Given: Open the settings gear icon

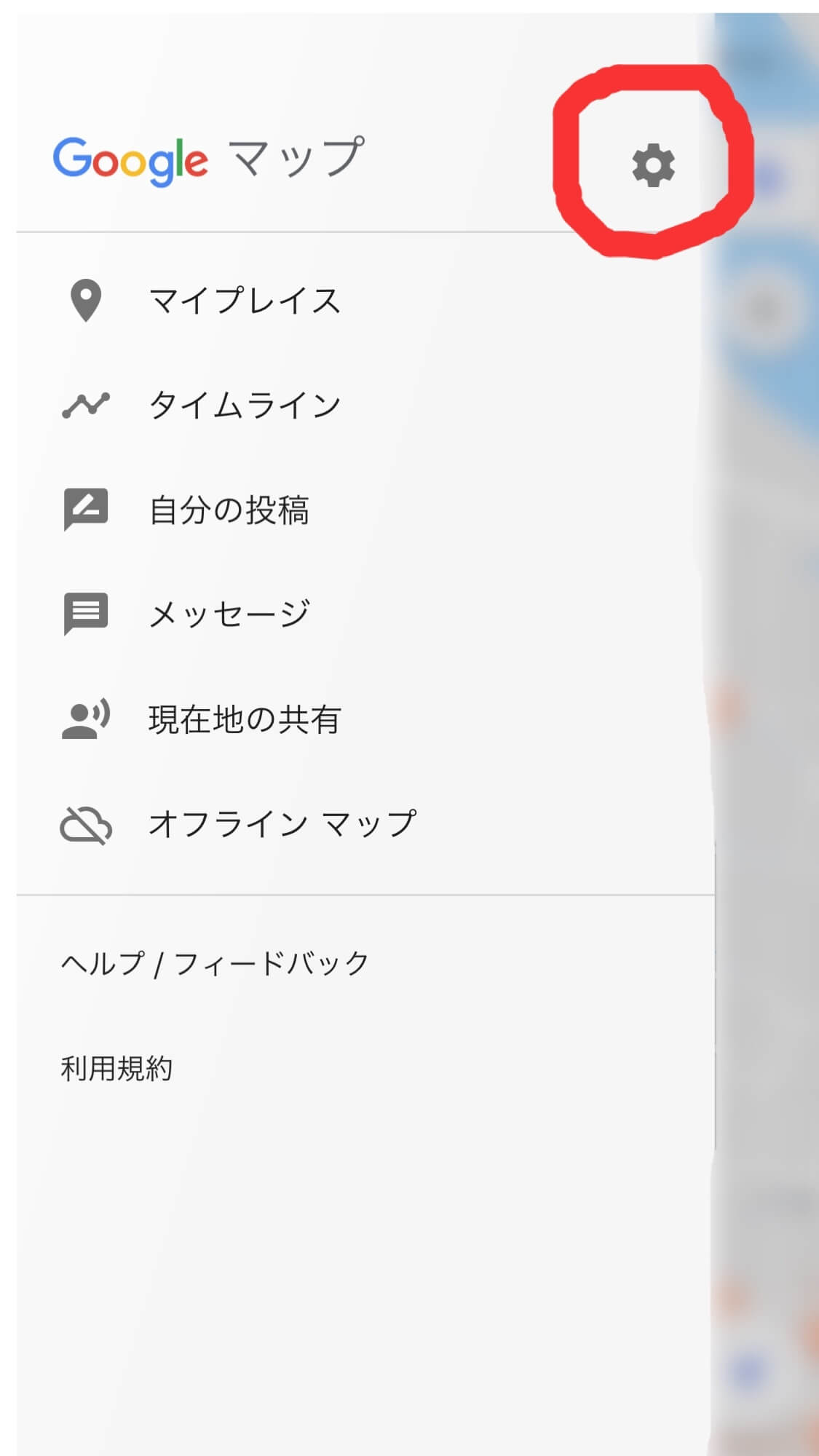Looking at the screenshot, I should click(653, 165).
